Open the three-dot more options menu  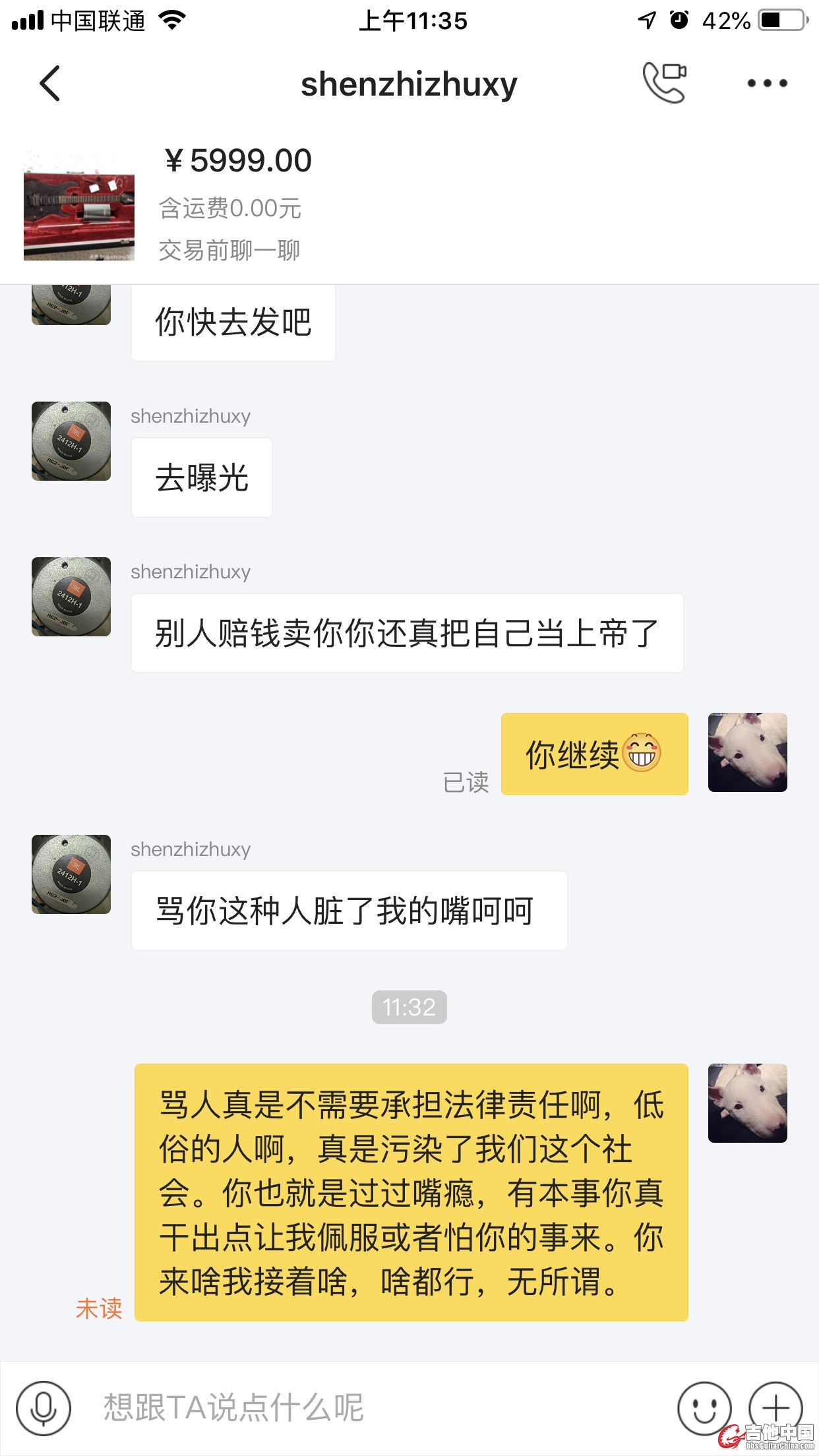[x=767, y=84]
